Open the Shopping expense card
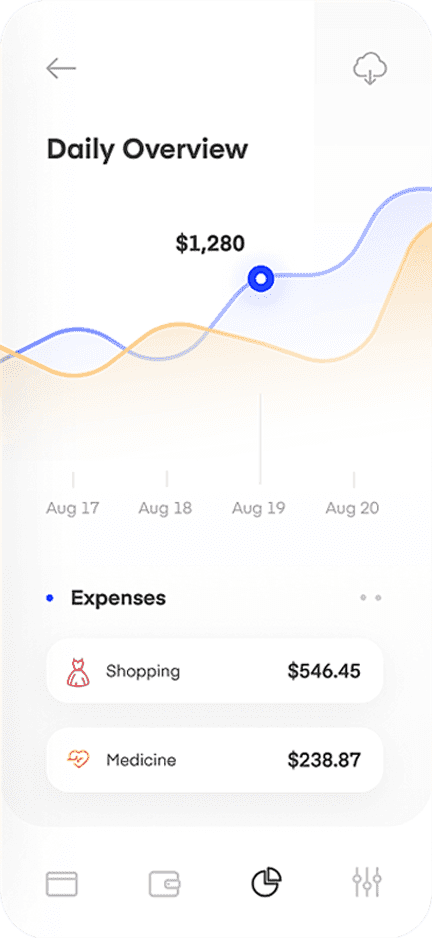This screenshot has height=938, width=432. point(215,671)
